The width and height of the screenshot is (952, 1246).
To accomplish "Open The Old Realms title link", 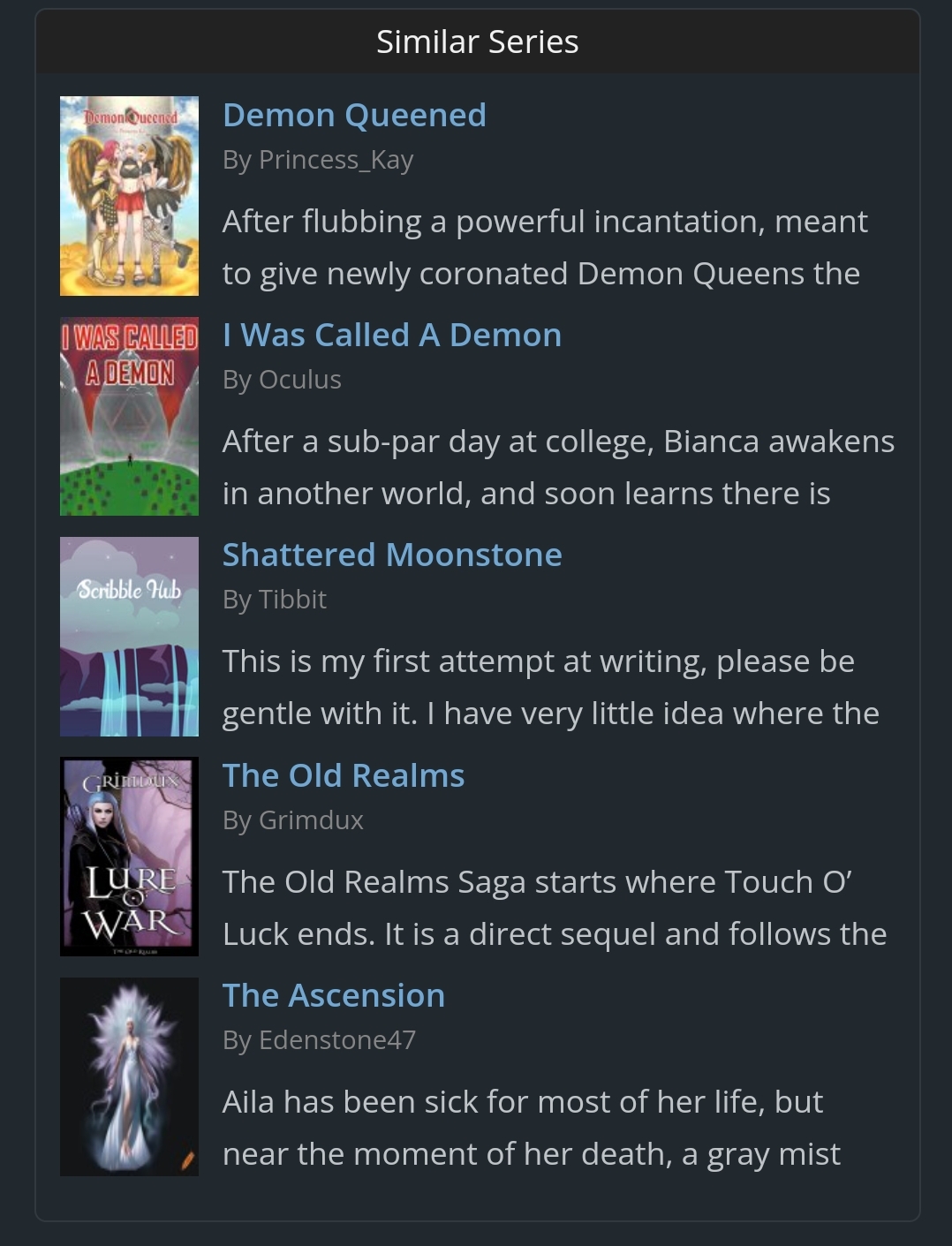I will (344, 776).
